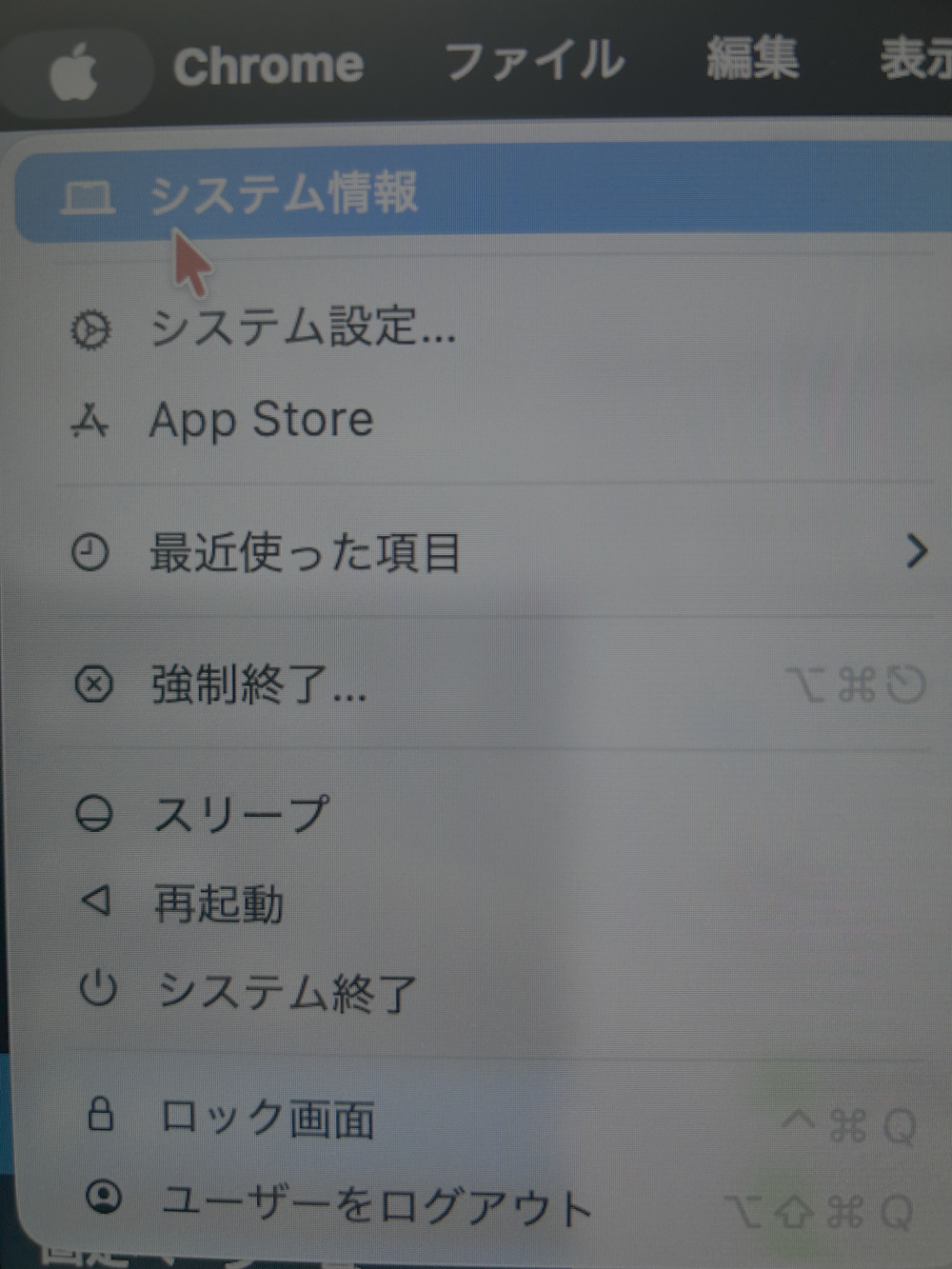Click the circled X icon beside 強制終了
The image size is (952, 1269).
[x=90, y=684]
